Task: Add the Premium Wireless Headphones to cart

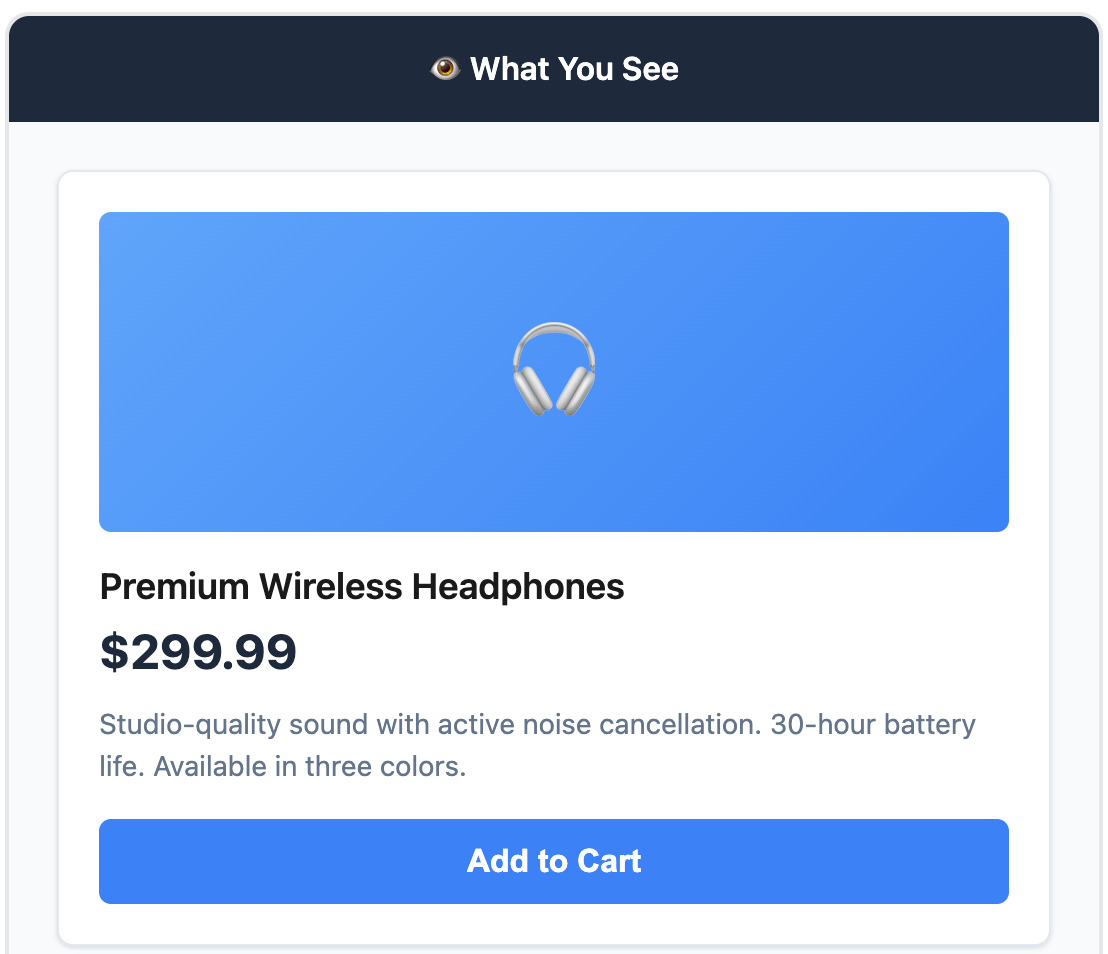Action: tap(553, 861)
